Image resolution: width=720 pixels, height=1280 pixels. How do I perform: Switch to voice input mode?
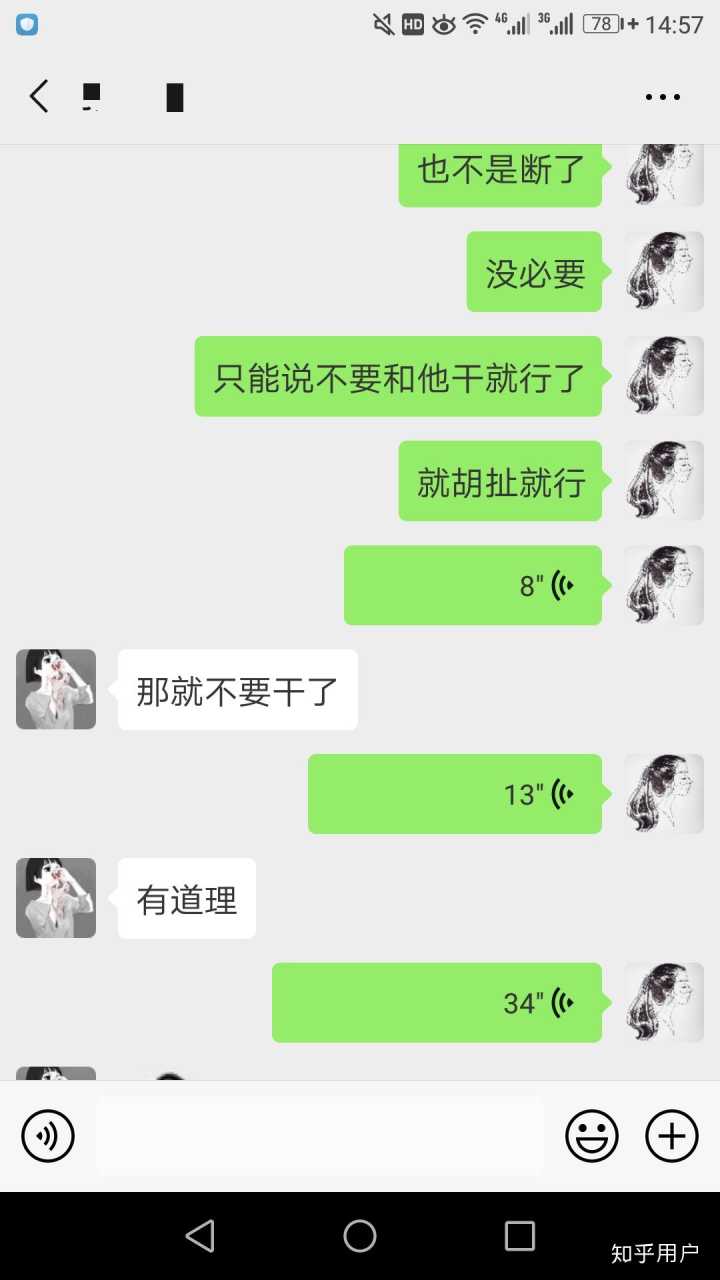[48, 1136]
